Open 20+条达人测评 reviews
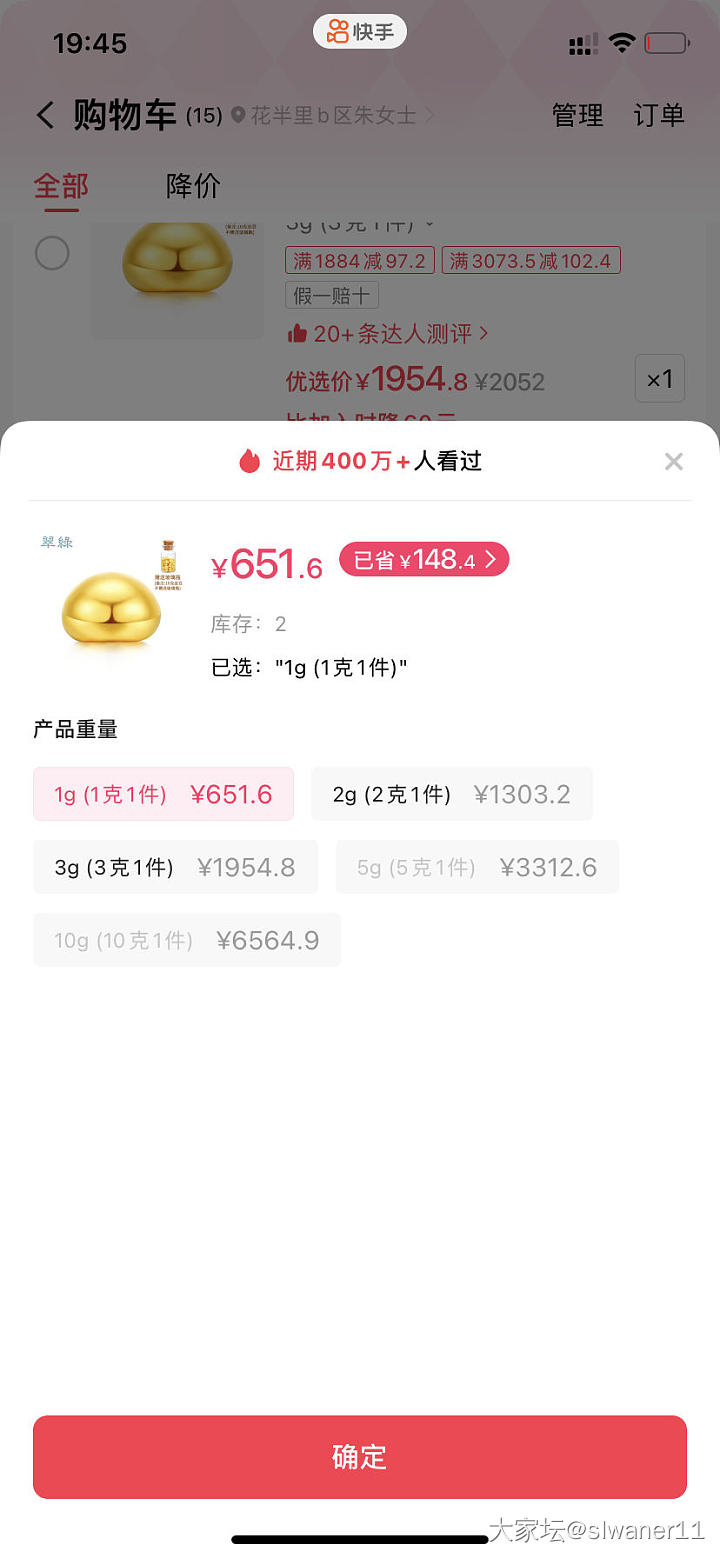 tap(388, 333)
